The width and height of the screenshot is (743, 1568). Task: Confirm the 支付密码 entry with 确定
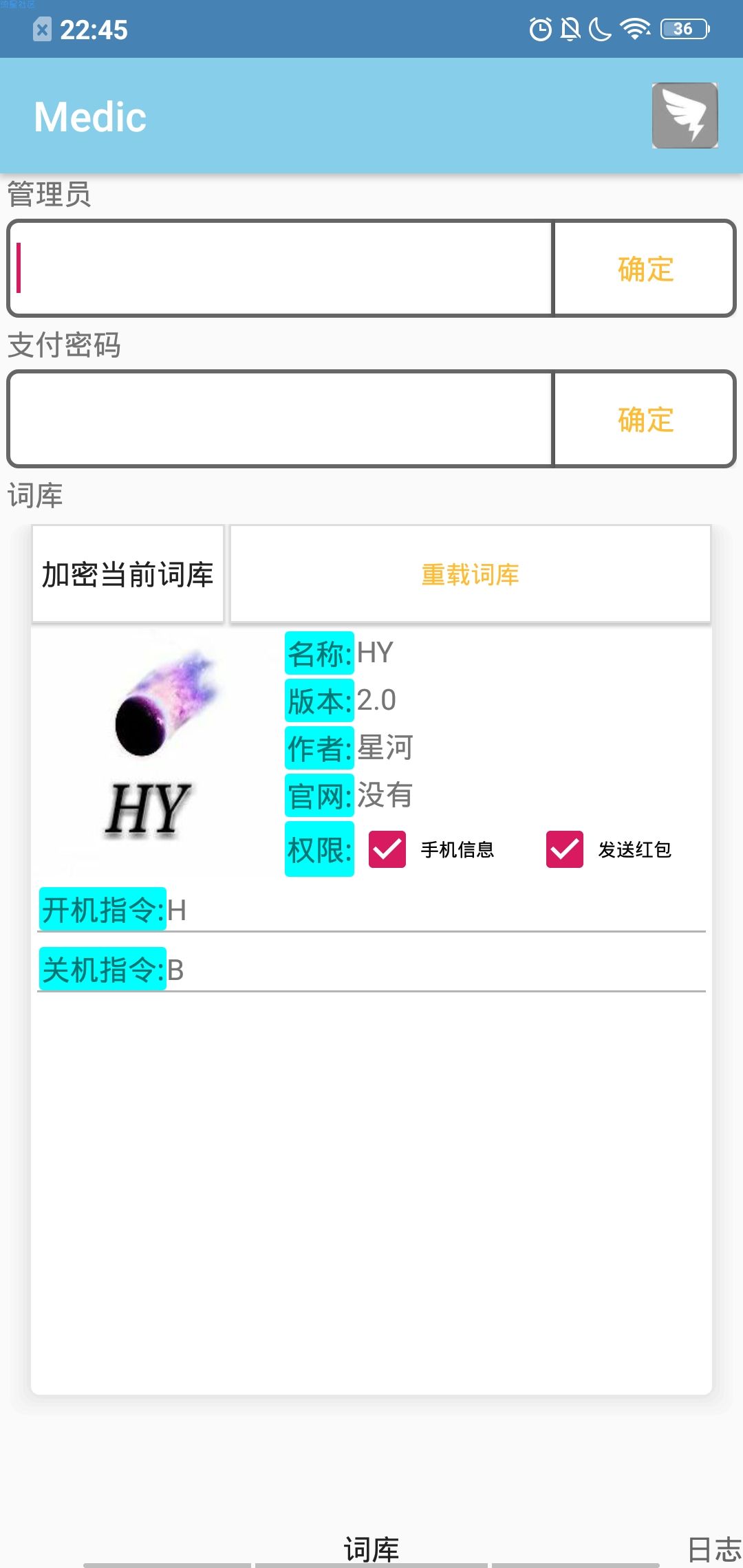(645, 419)
